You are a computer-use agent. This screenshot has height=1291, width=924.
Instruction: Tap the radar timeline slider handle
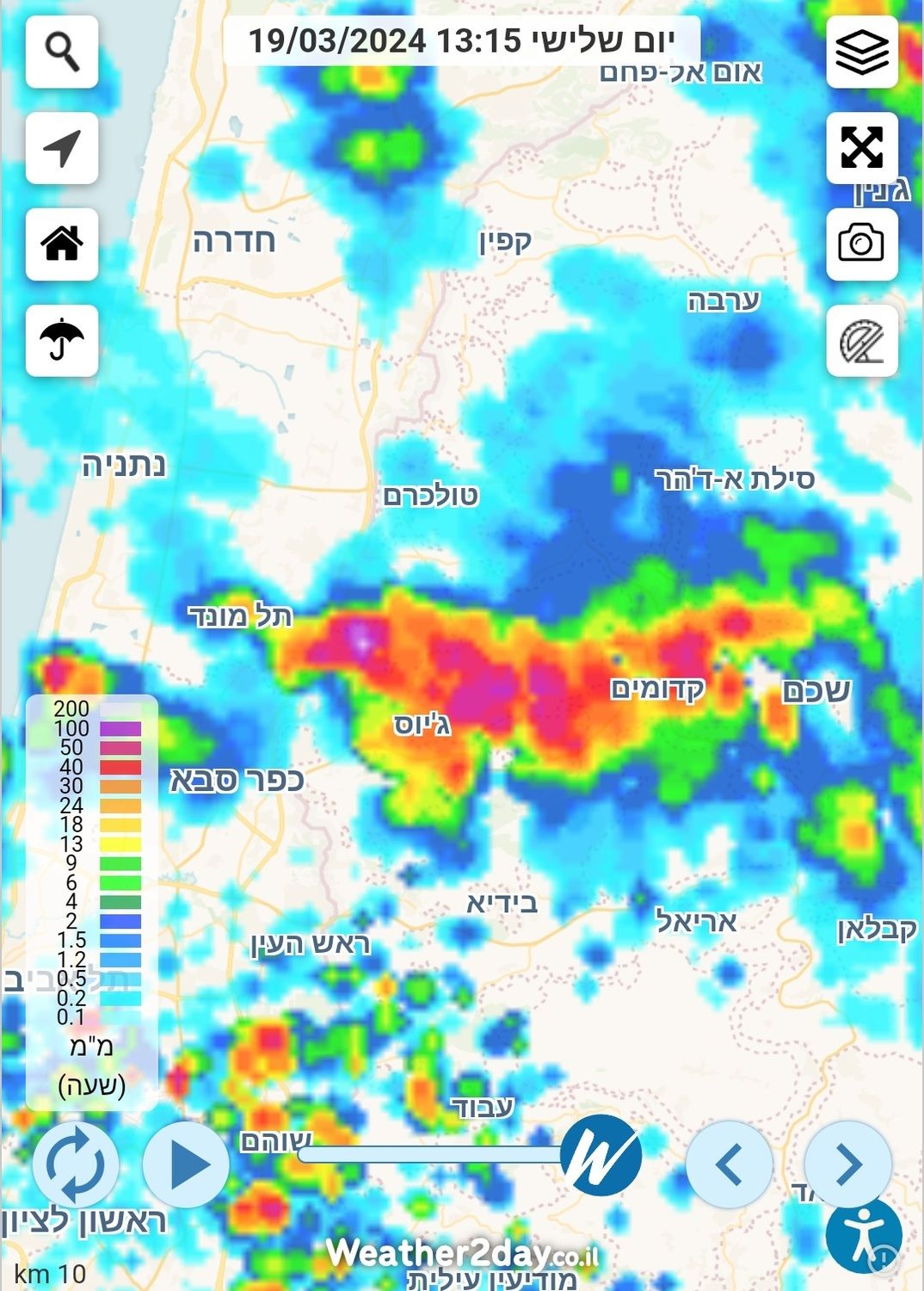(x=601, y=1156)
